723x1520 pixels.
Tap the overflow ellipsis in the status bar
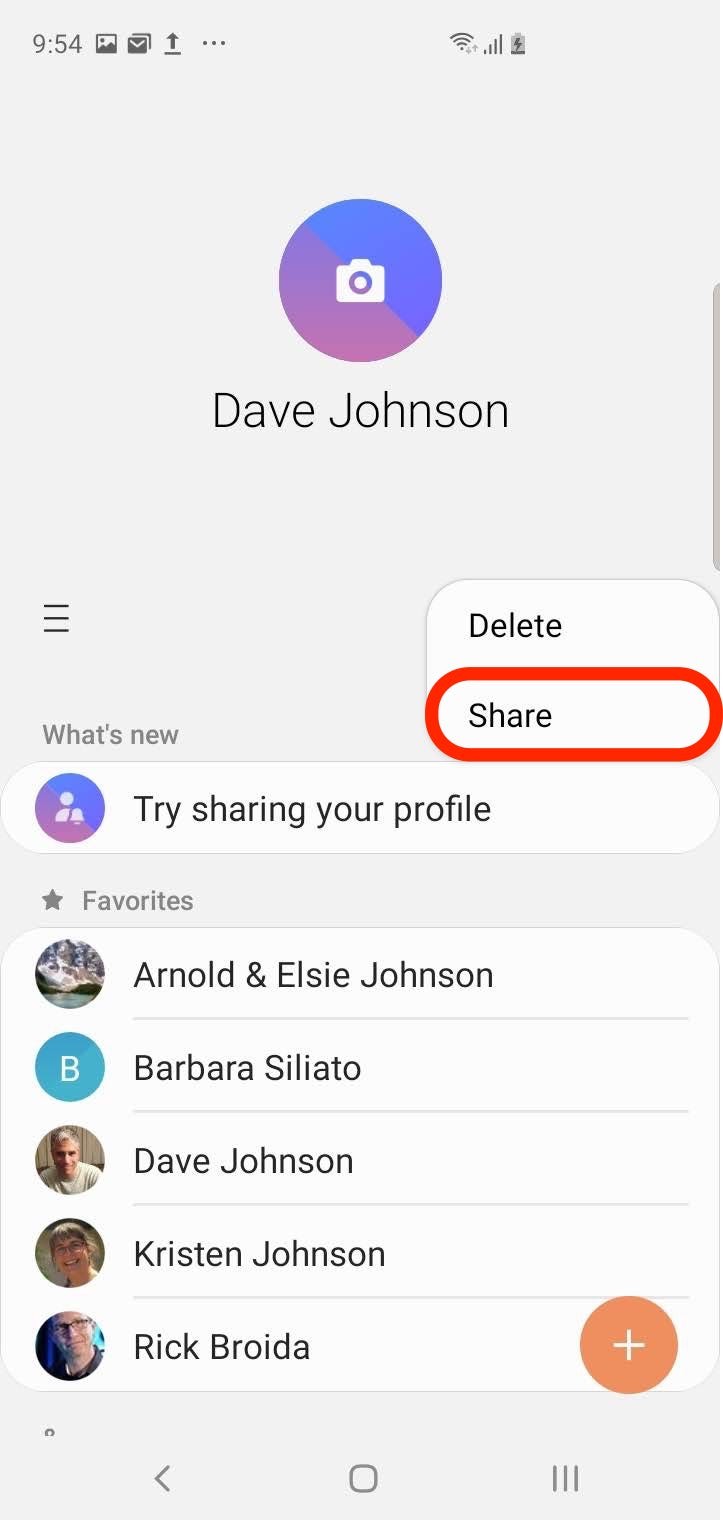pyautogui.click(x=213, y=43)
